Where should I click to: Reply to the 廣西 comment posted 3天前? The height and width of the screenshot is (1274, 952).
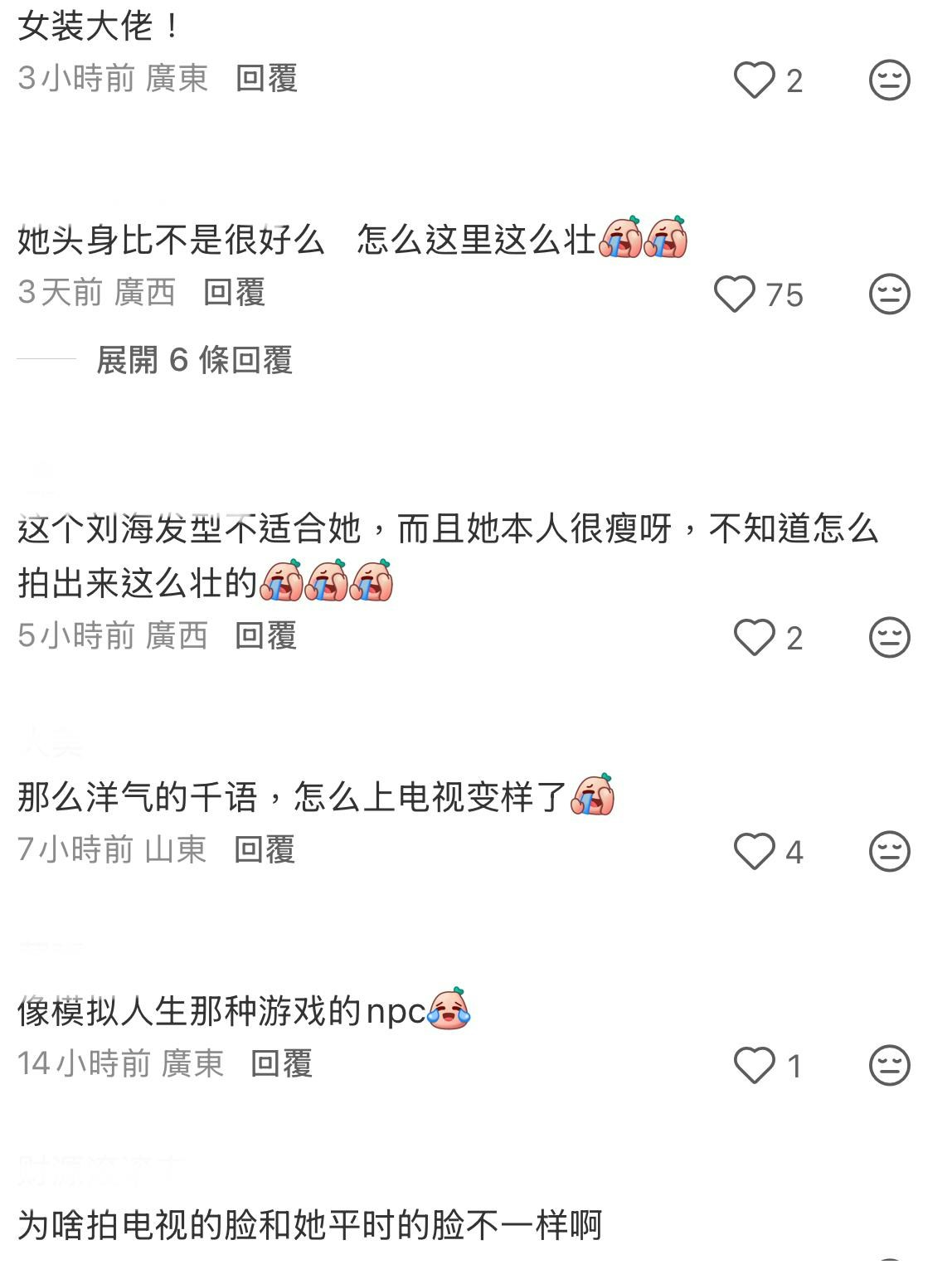tap(234, 293)
